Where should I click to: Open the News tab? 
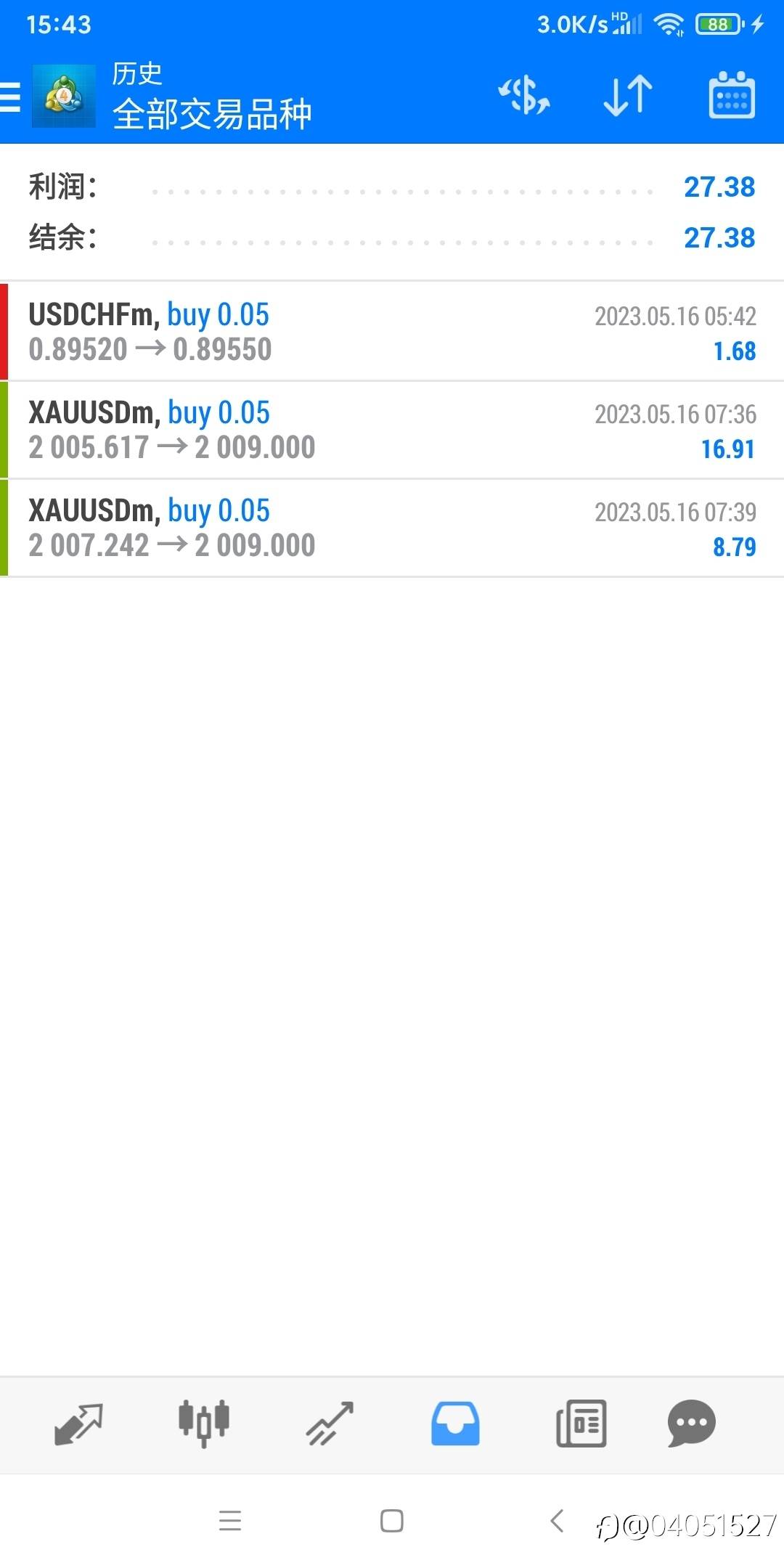[x=581, y=1424]
